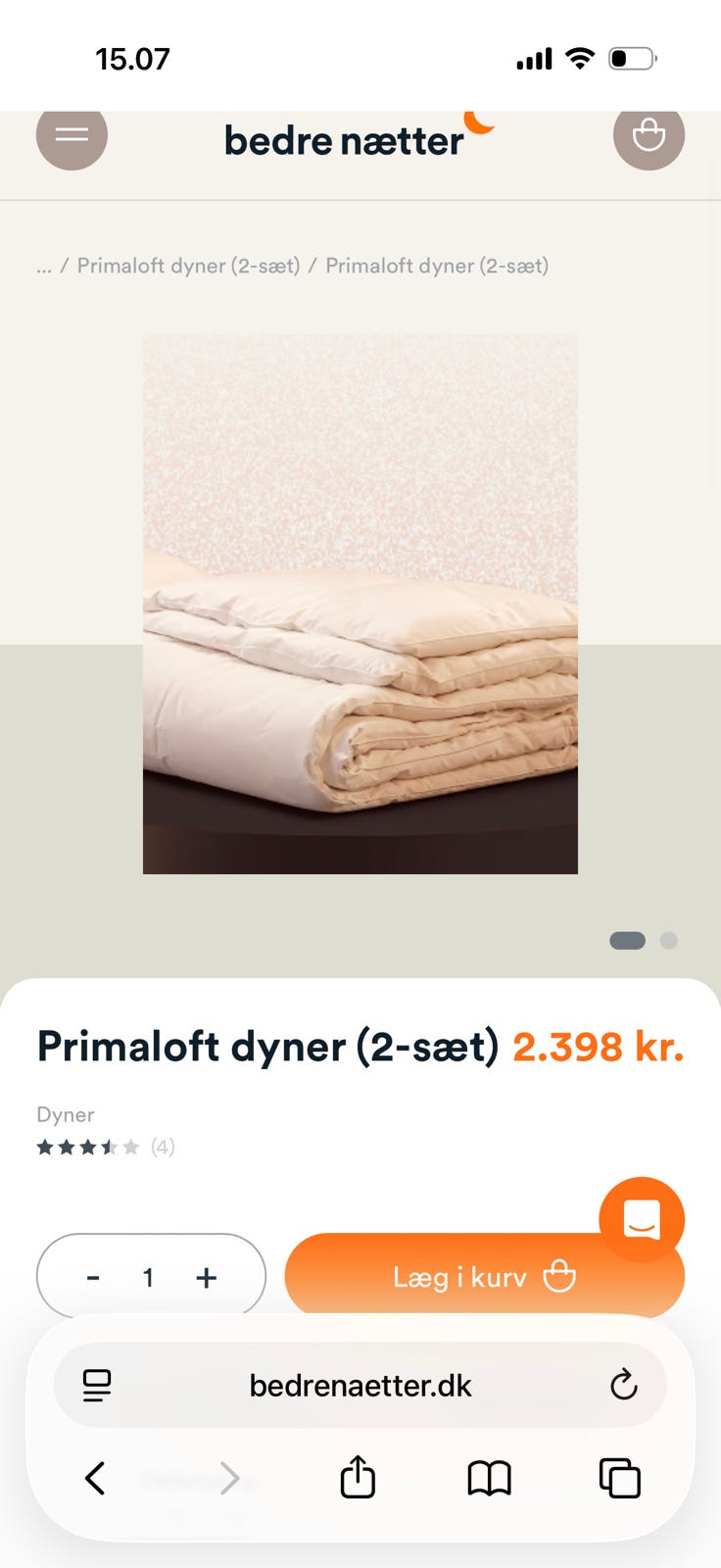Increase quantity with the plus button

click(x=206, y=1278)
